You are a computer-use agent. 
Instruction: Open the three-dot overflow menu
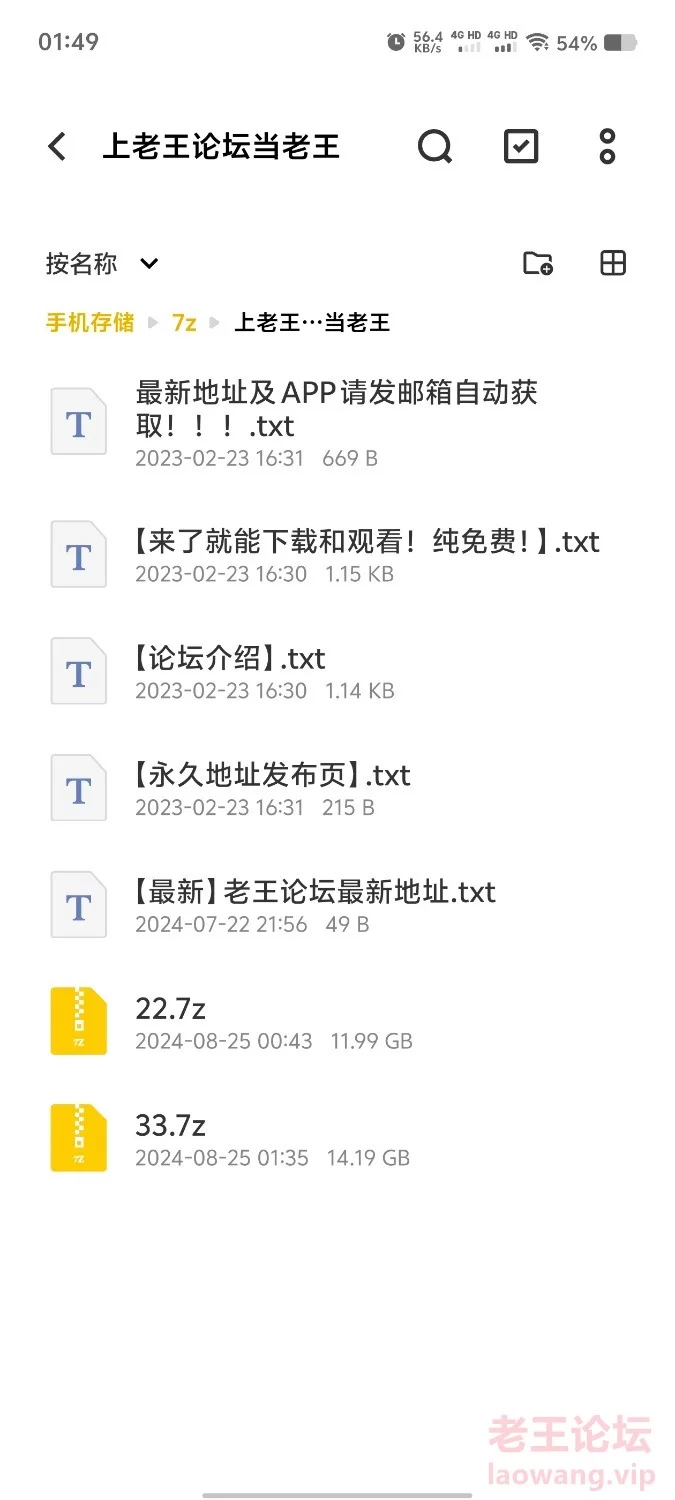[x=607, y=147]
